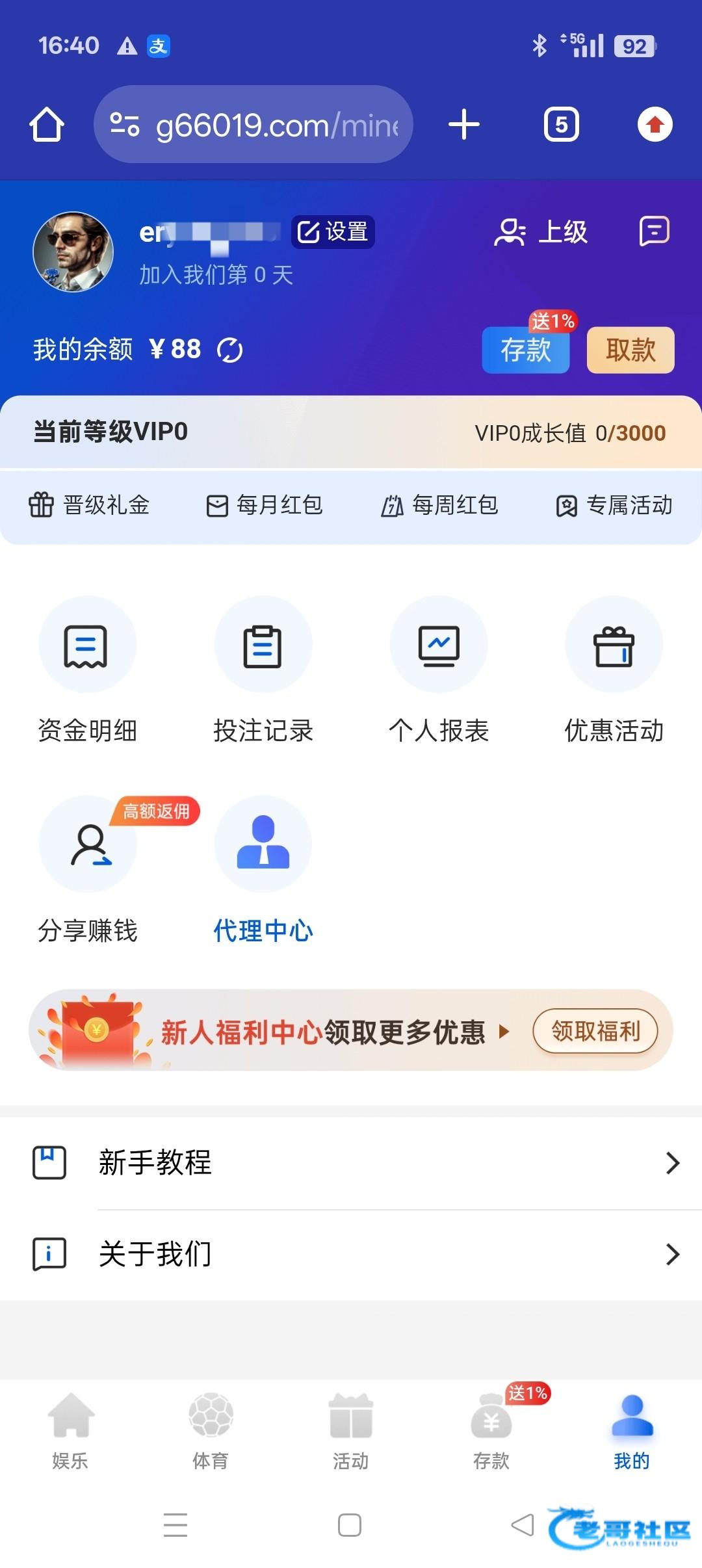Image resolution: width=702 pixels, height=1568 pixels.
Task: Open 代理中心 agent center
Action: tap(263, 870)
